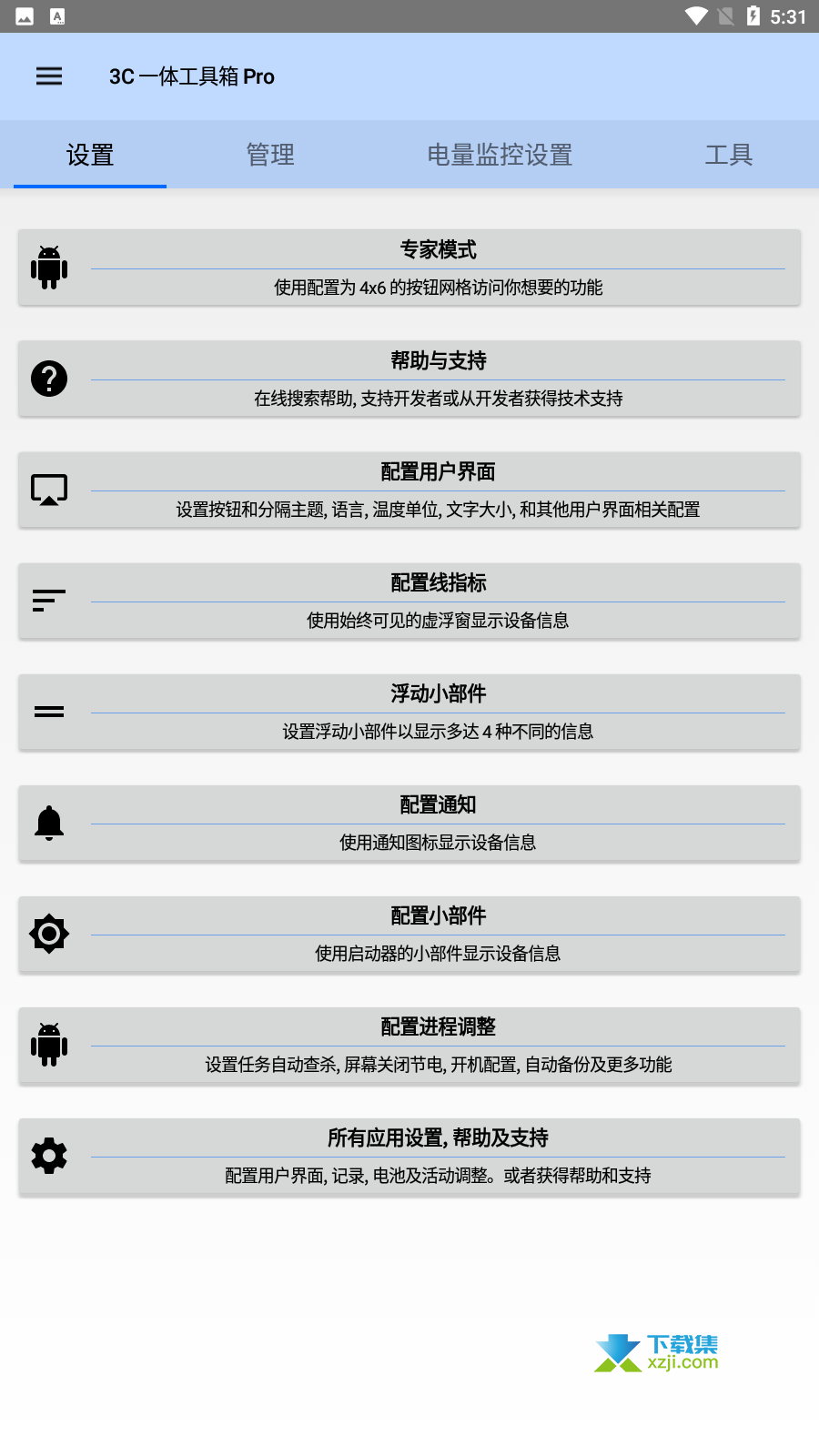Screen dimensions: 819x1456
Task: Open 帮助与支持
Action: click(409, 379)
